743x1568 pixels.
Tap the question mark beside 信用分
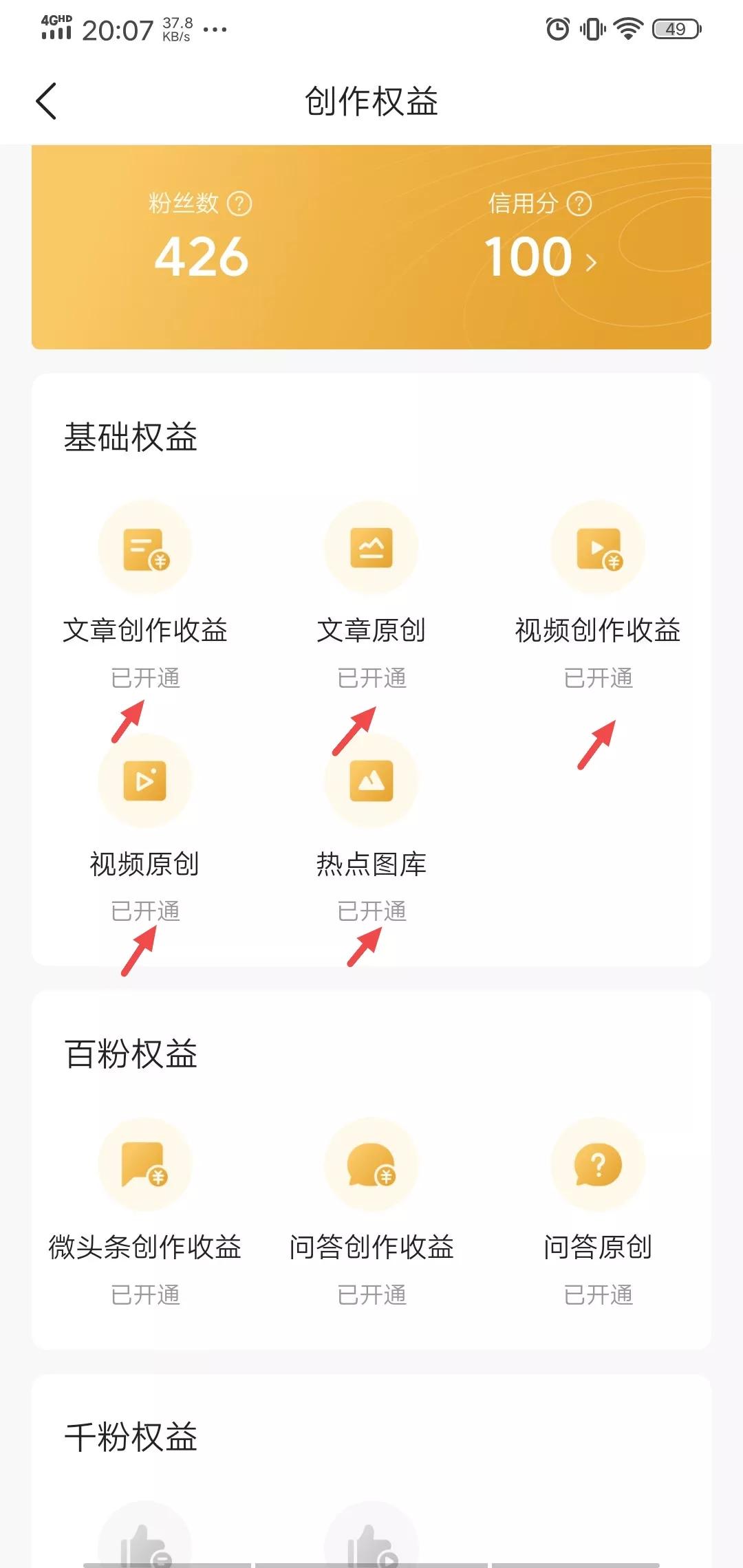point(581,203)
